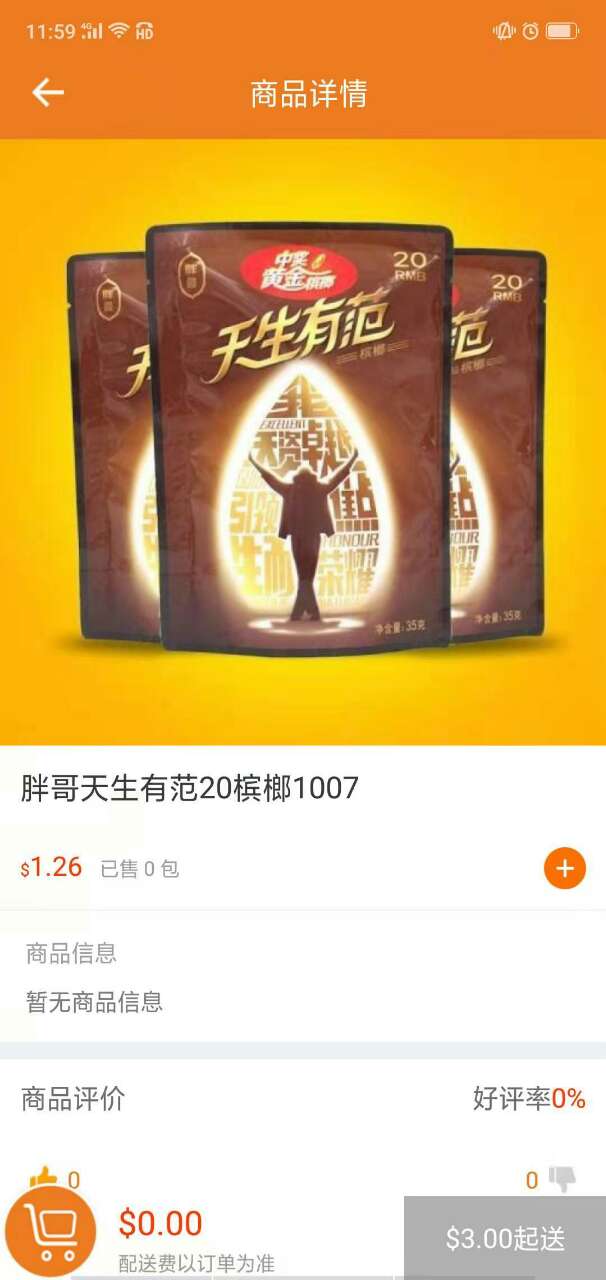Go back from the 商品详情 page
This screenshot has height=1280, width=606.
click(x=47, y=93)
